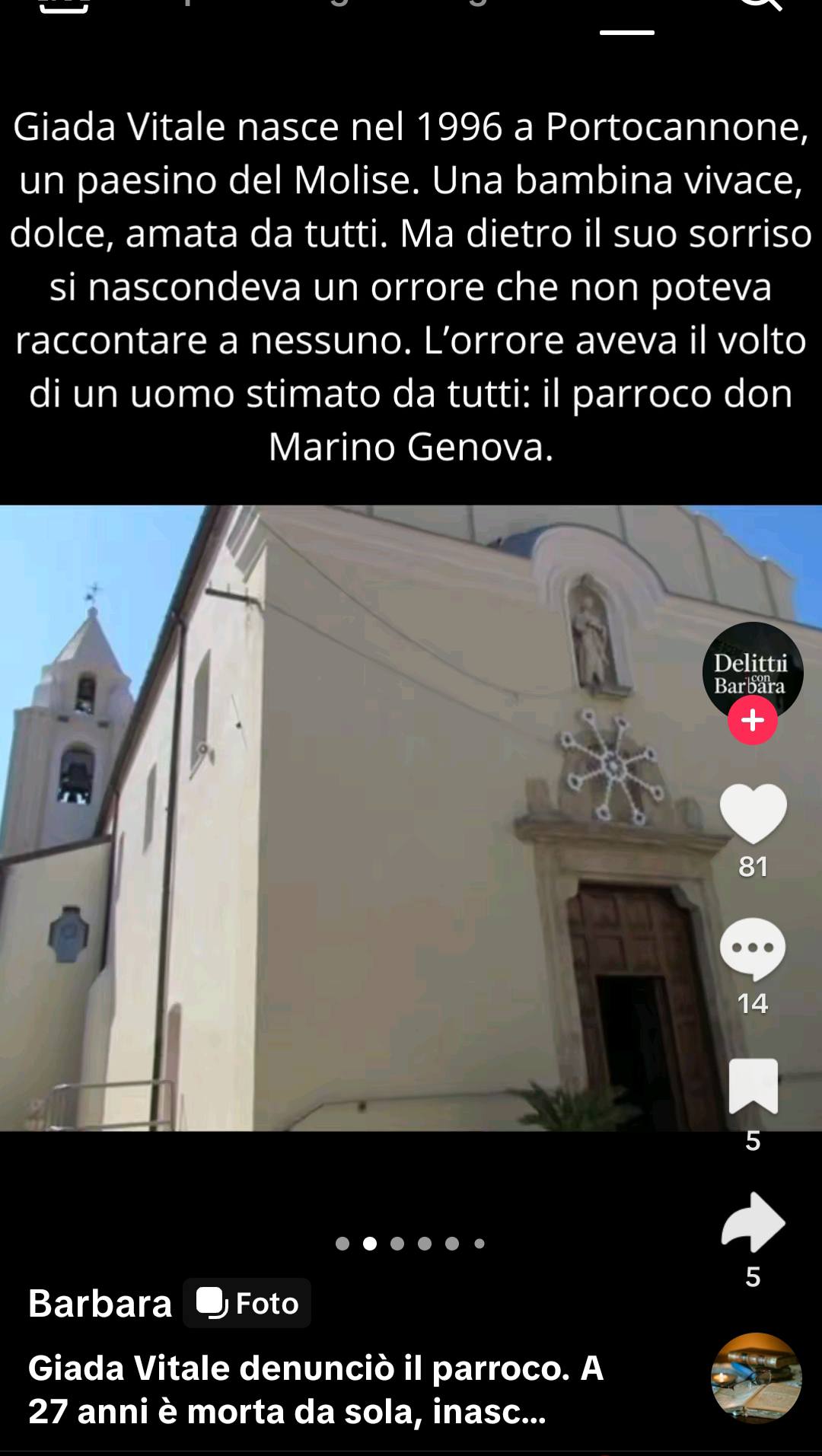The width and height of the screenshot is (822, 1456).
Task: Open Barbara's username profile link
Action: point(100,1303)
